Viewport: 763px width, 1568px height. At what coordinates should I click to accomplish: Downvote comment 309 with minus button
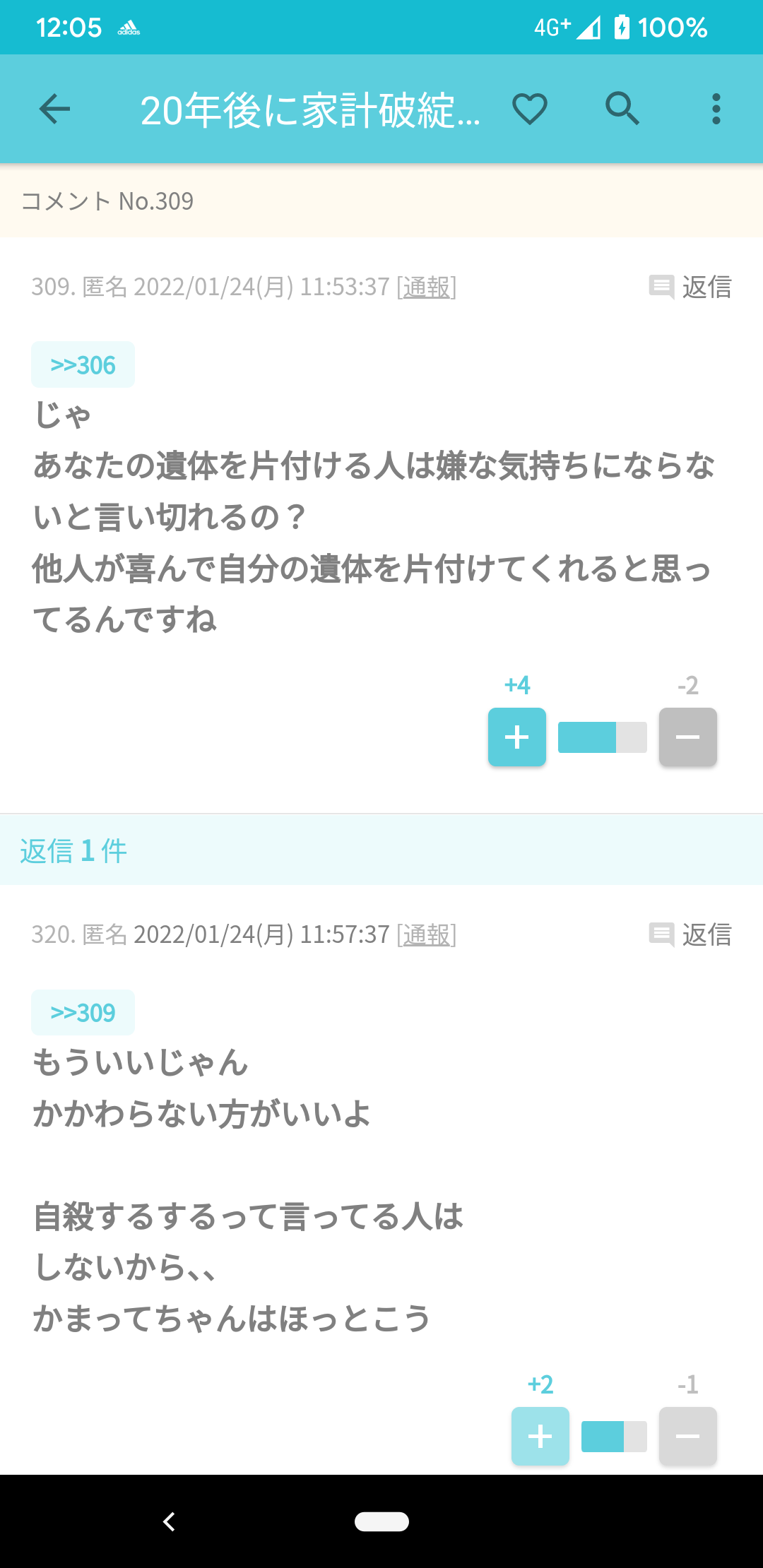click(x=688, y=737)
